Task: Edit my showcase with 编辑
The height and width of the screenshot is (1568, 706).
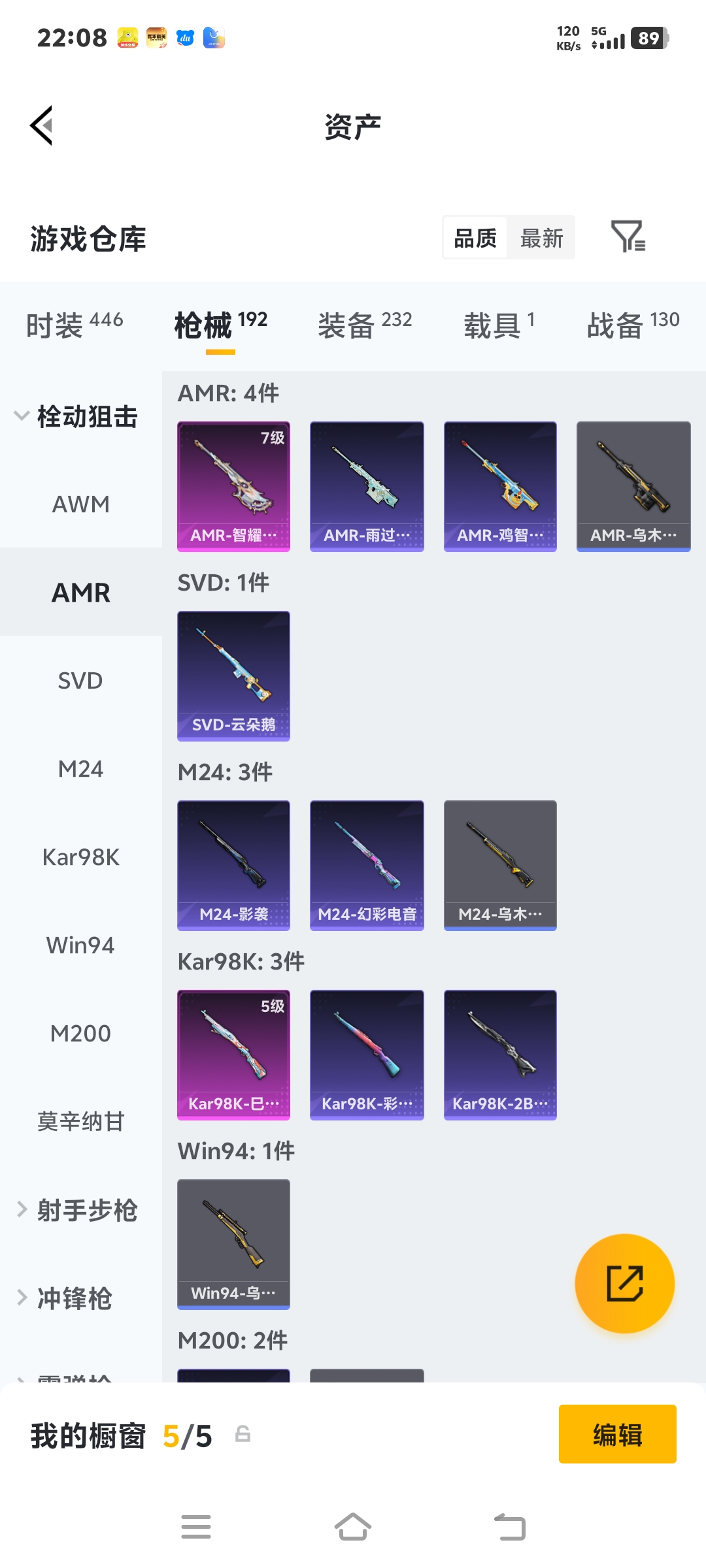Action: click(617, 1434)
